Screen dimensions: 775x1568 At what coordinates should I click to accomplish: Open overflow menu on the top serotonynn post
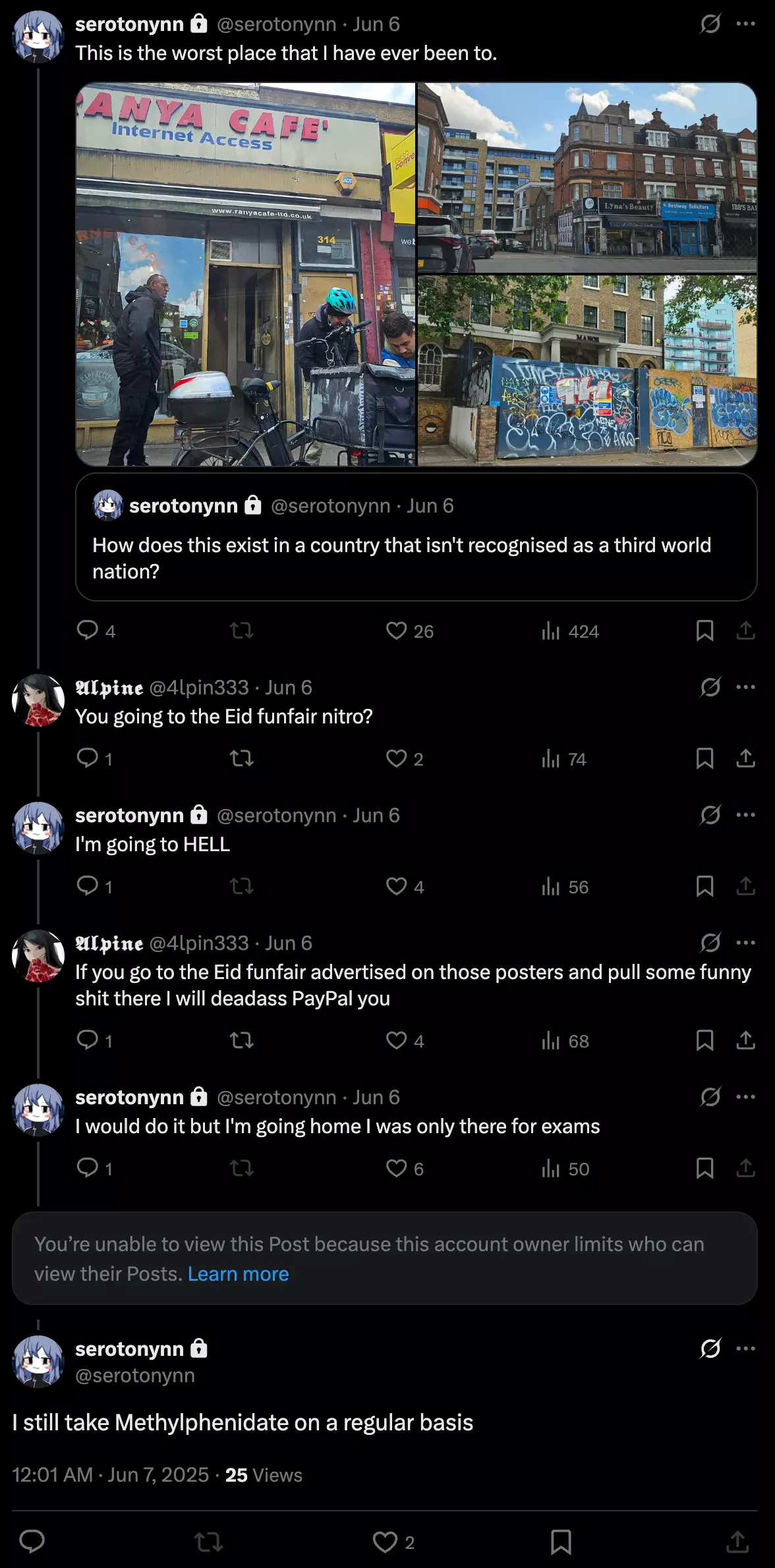pos(745,24)
